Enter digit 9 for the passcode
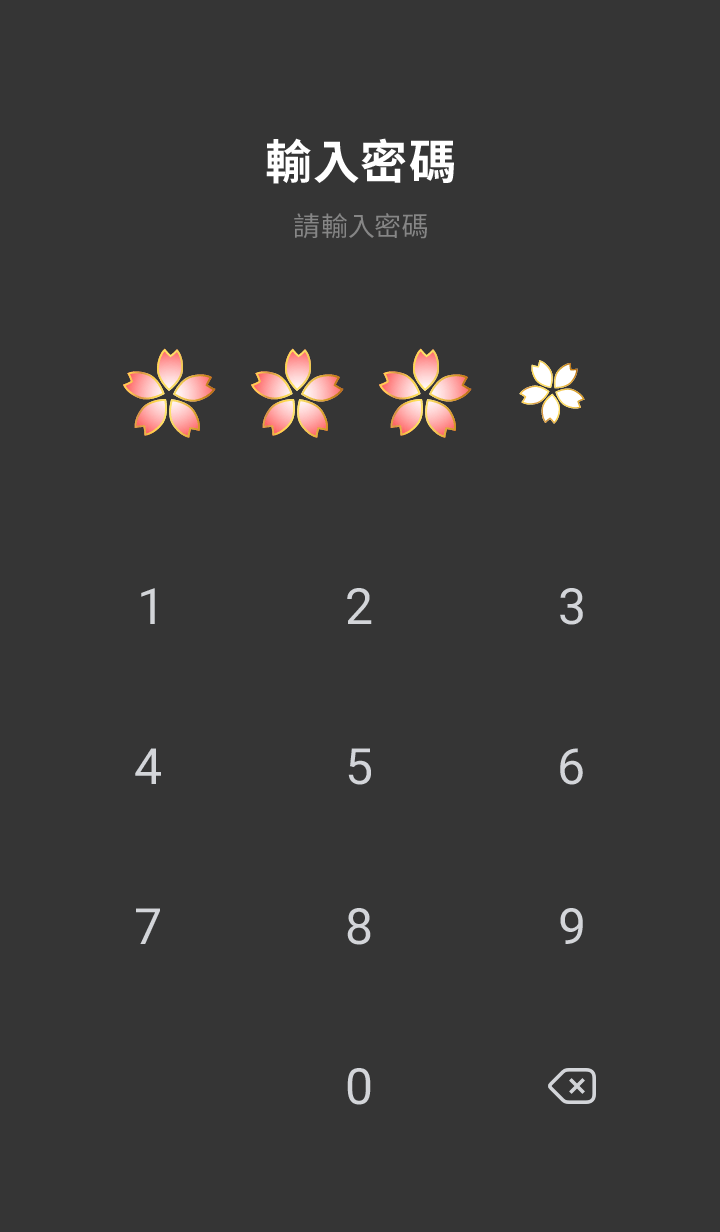The height and width of the screenshot is (1232, 720). (x=571, y=927)
